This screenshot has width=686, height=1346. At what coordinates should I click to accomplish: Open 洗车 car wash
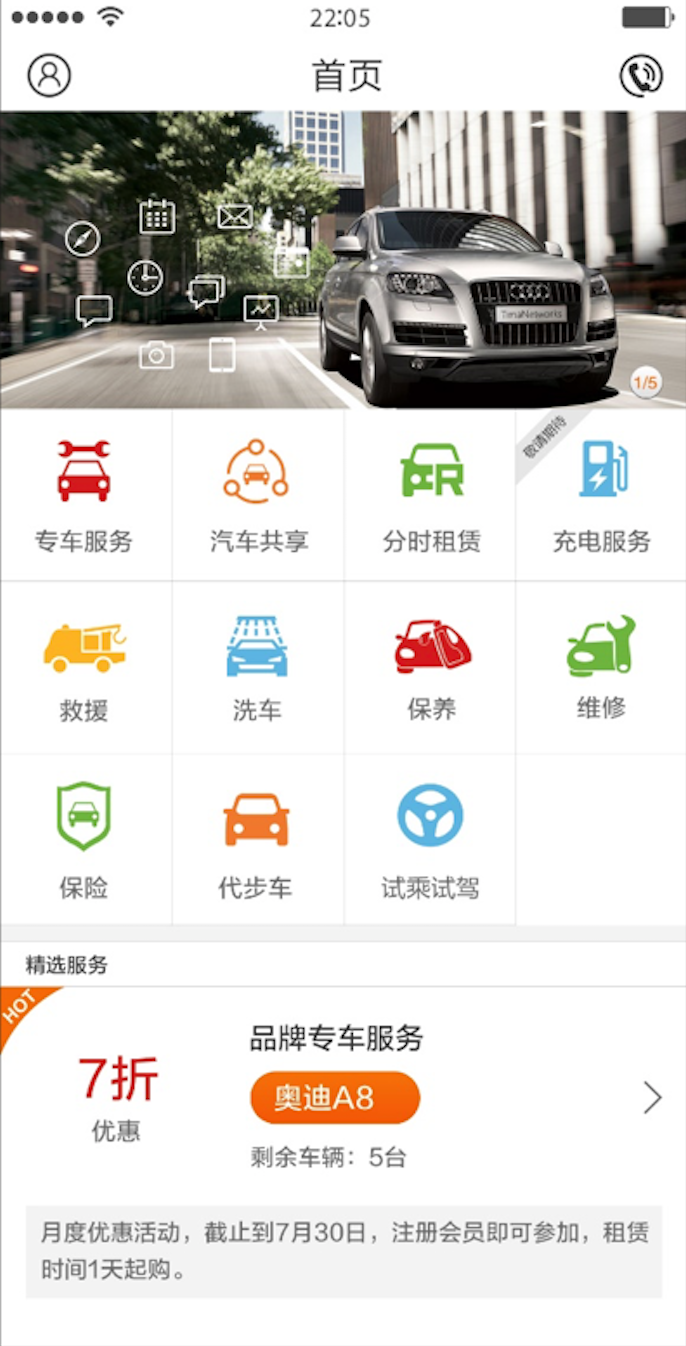click(258, 668)
